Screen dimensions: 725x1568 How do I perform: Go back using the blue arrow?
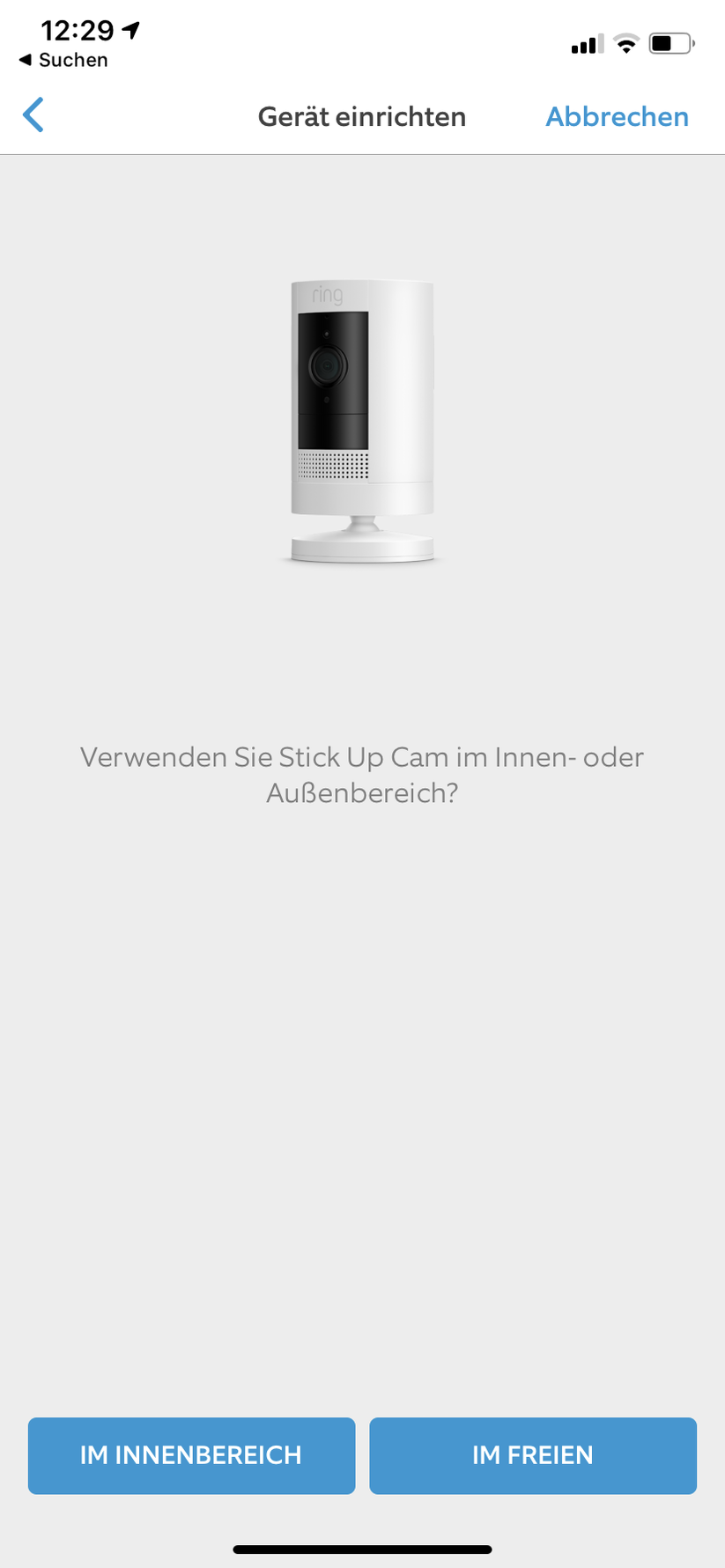[x=33, y=115]
